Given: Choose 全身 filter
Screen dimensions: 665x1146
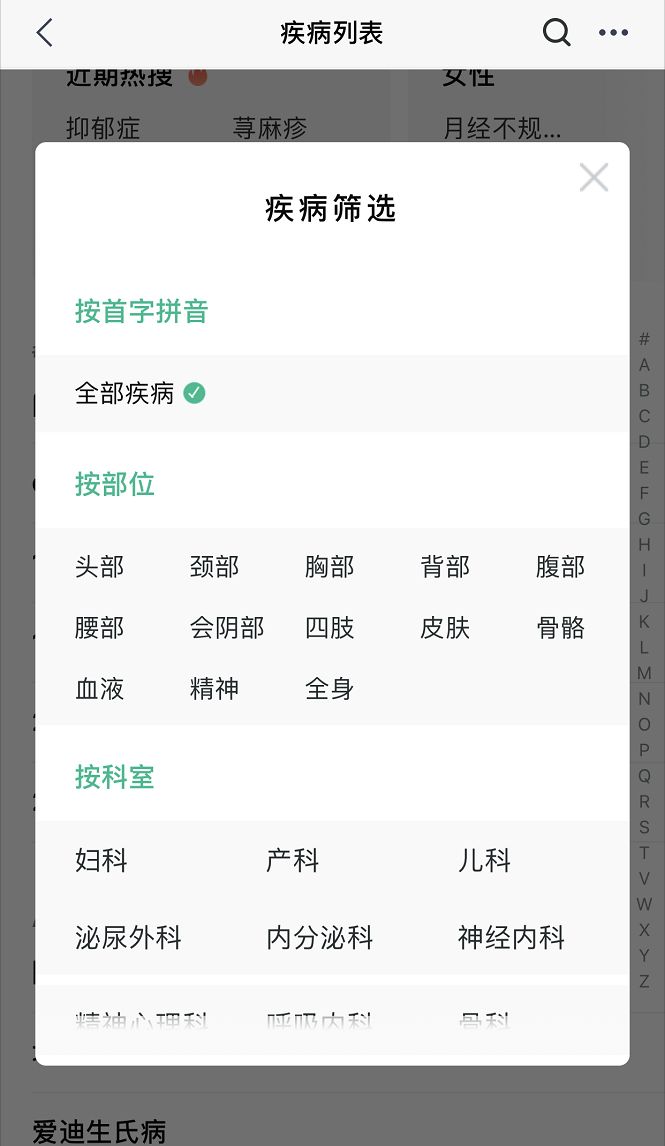Looking at the screenshot, I should point(330,688).
